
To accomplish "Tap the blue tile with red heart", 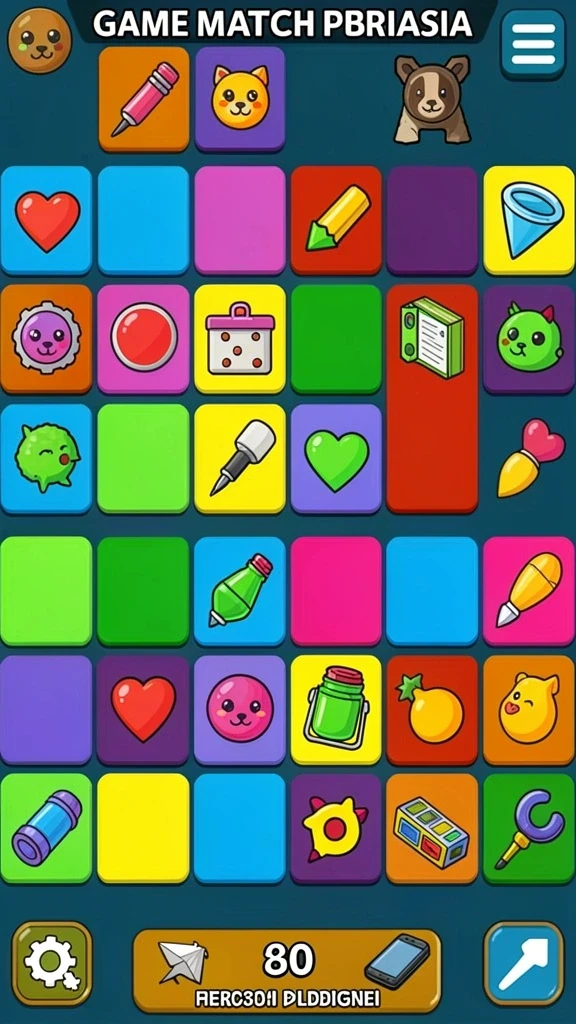I will (x=46, y=219).
